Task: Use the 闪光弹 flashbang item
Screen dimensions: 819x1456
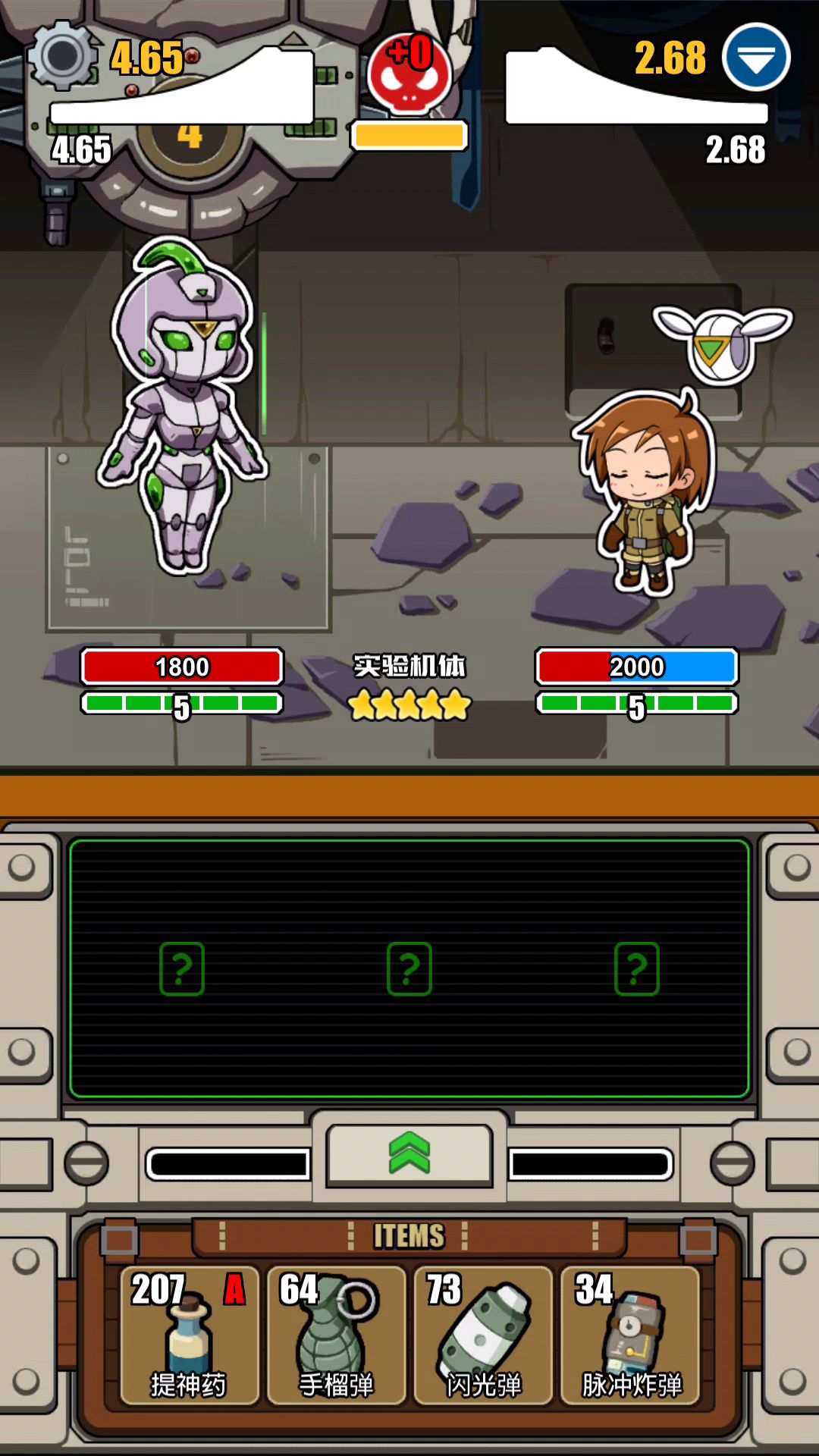Action: point(483,1335)
